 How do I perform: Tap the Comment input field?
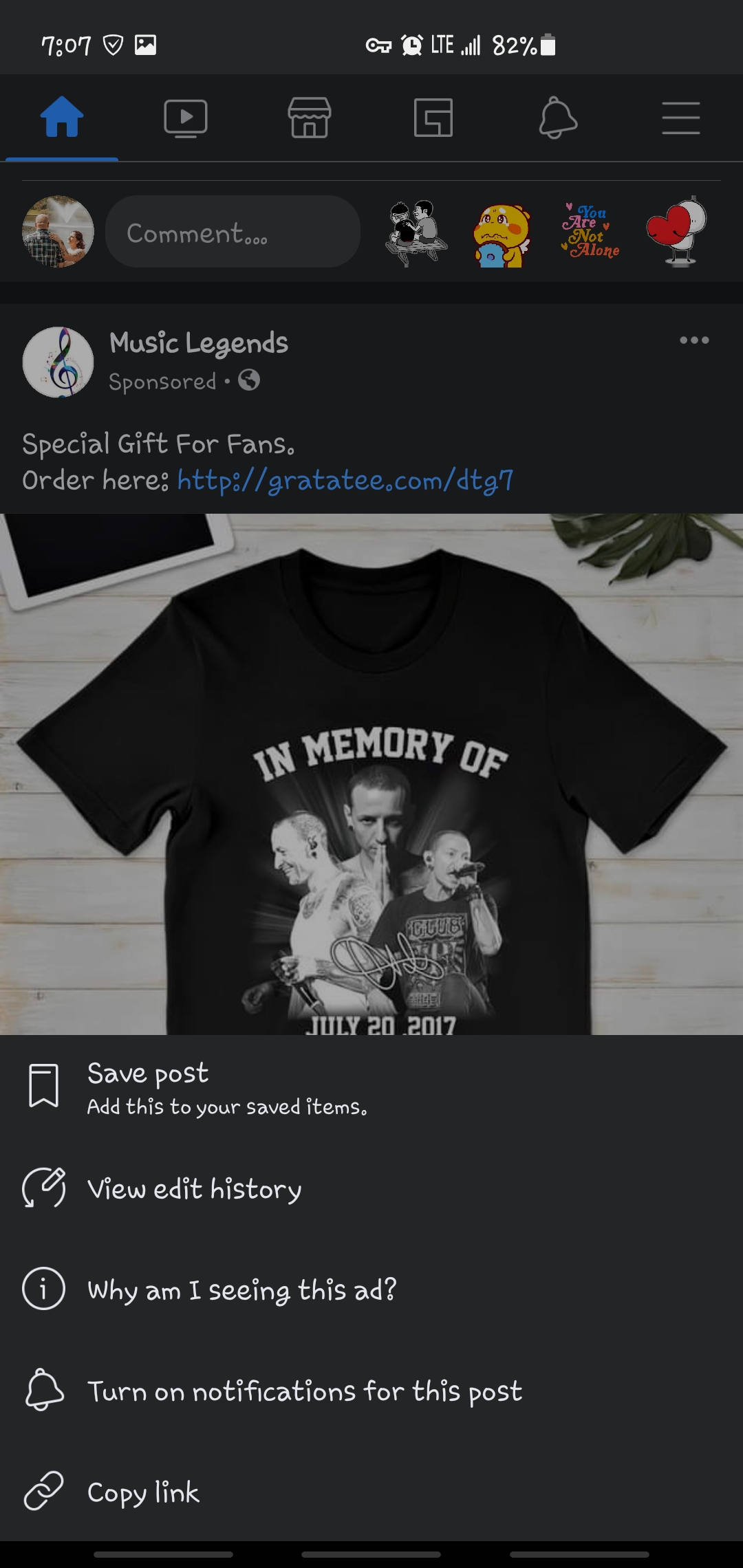pyautogui.click(x=233, y=232)
